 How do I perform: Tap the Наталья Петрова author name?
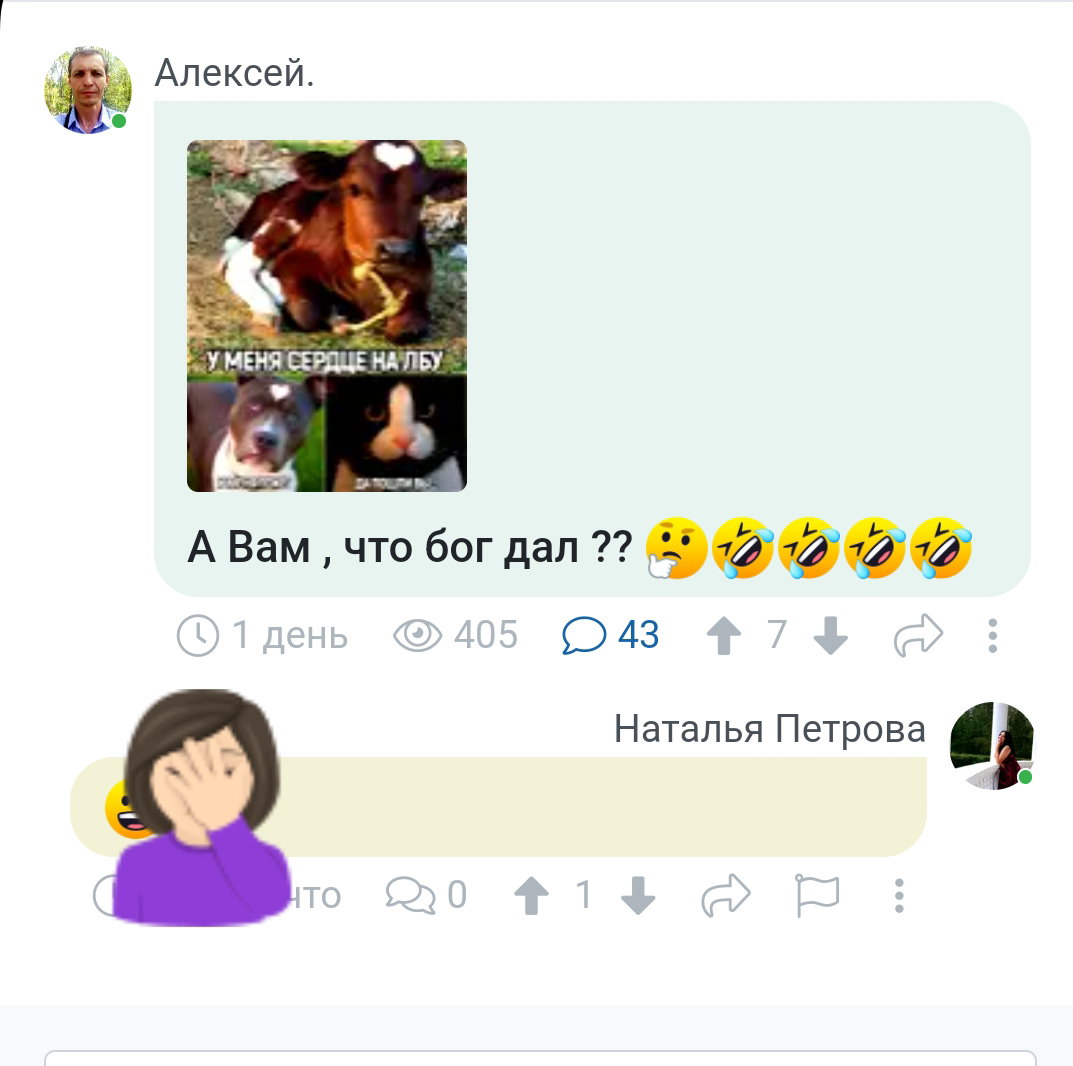pos(770,729)
